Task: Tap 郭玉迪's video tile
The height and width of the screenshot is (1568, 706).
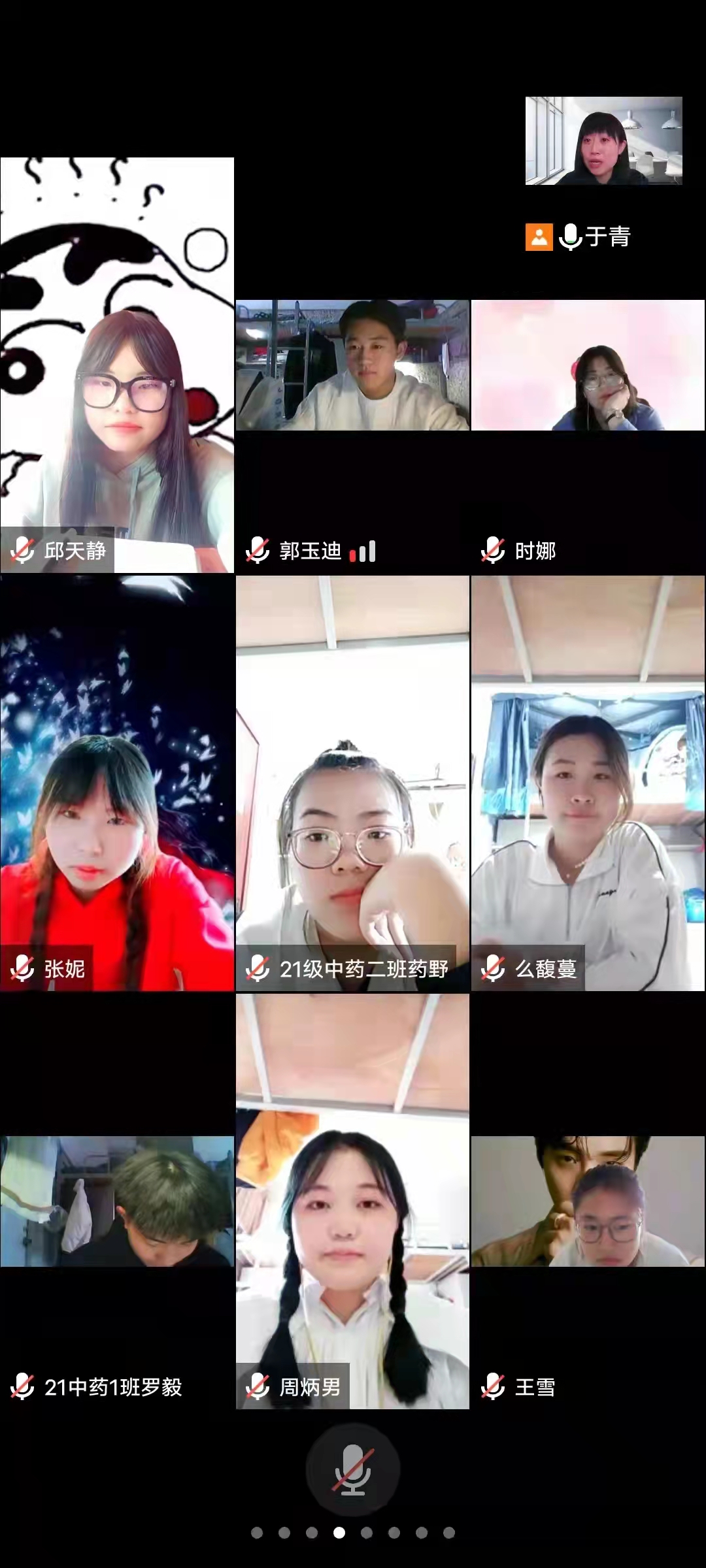Action: 352,366
